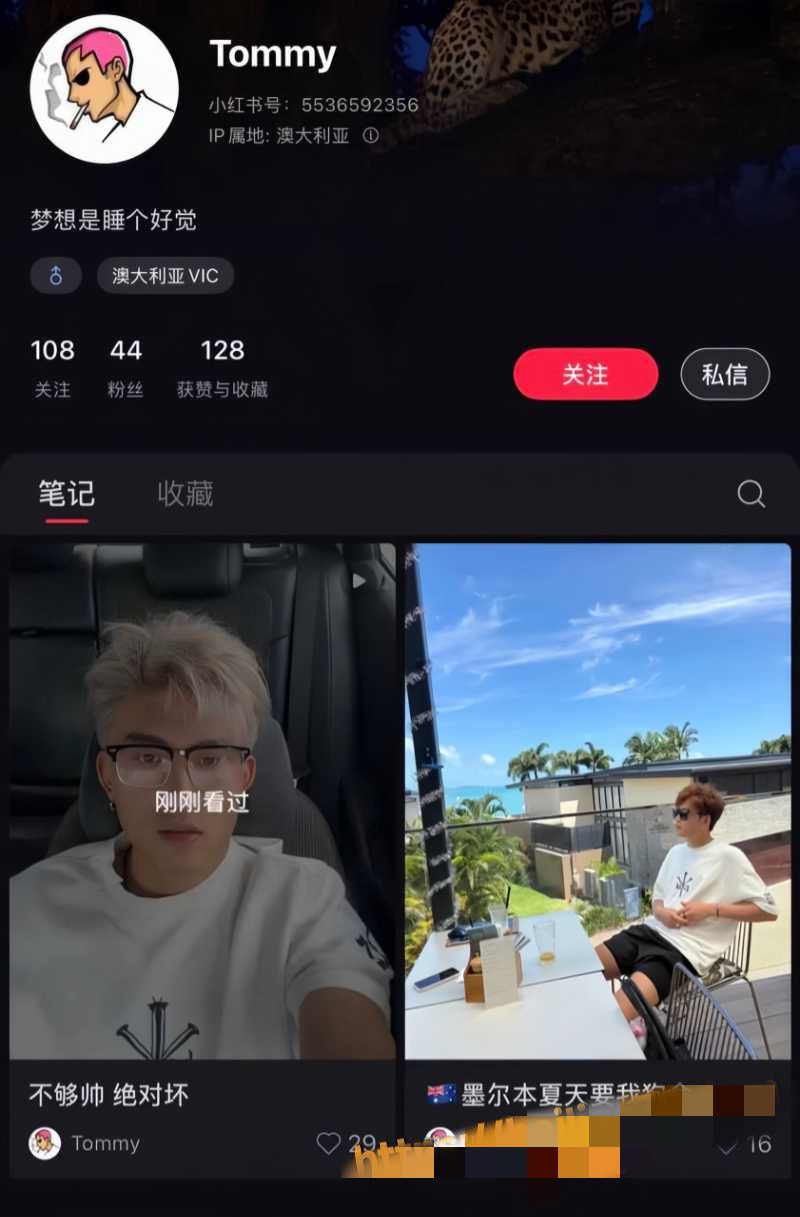This screenshot has width=800, height=1217.
Task: Open the note titled 不够帅 绝对坏
Action: [202, 800]
